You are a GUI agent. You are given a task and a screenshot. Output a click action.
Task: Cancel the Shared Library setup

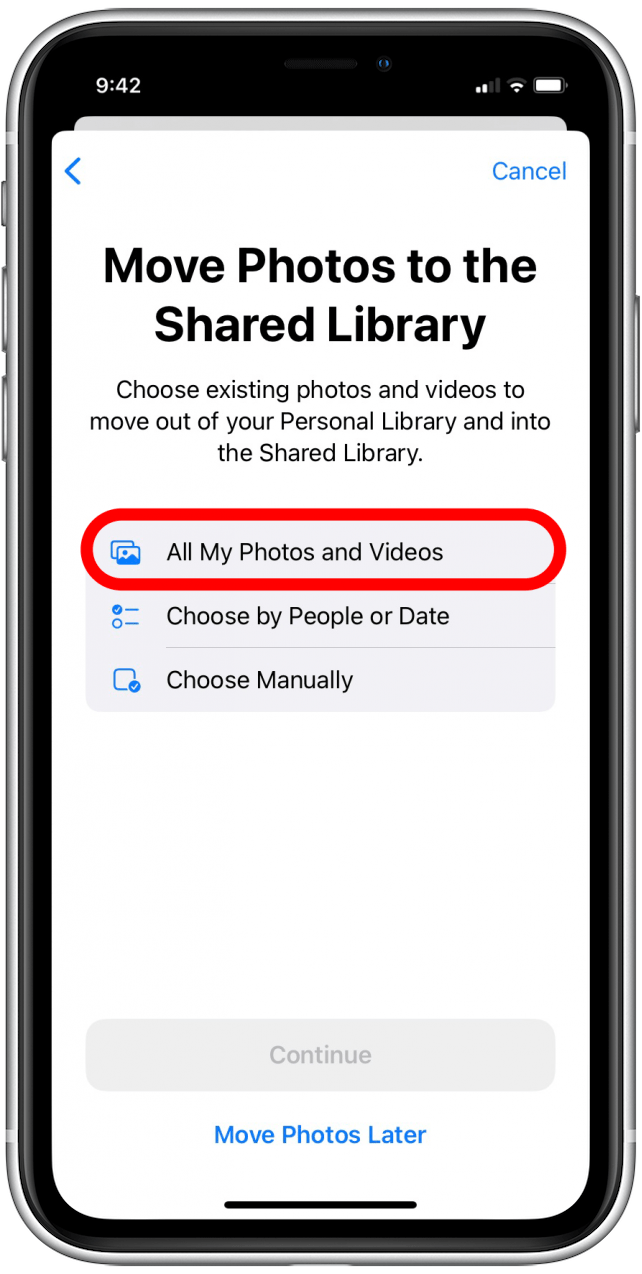click(528, 171)
